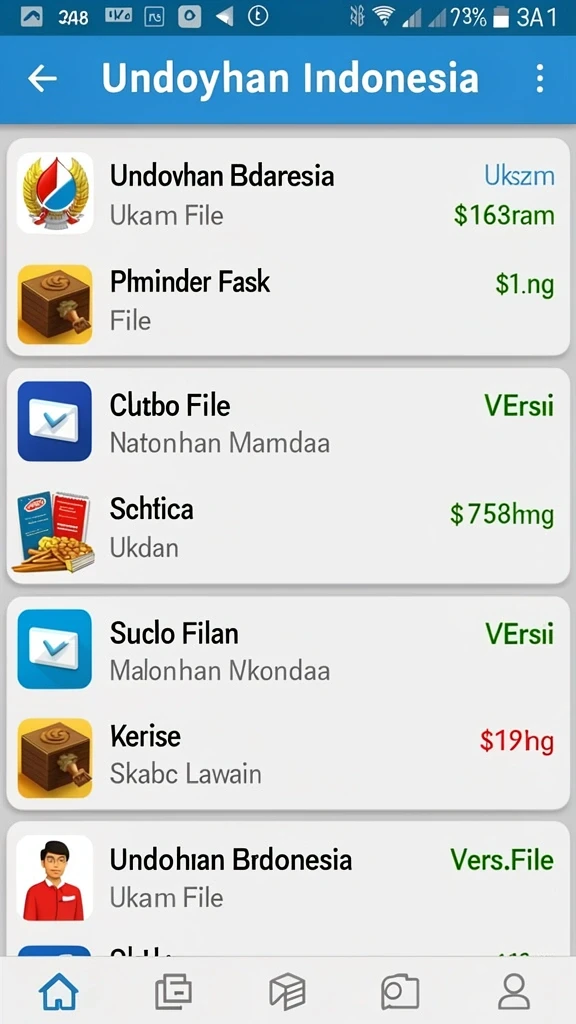Open the camera tab
This screenshot has height=1024, width=576.
click(400, 991)
